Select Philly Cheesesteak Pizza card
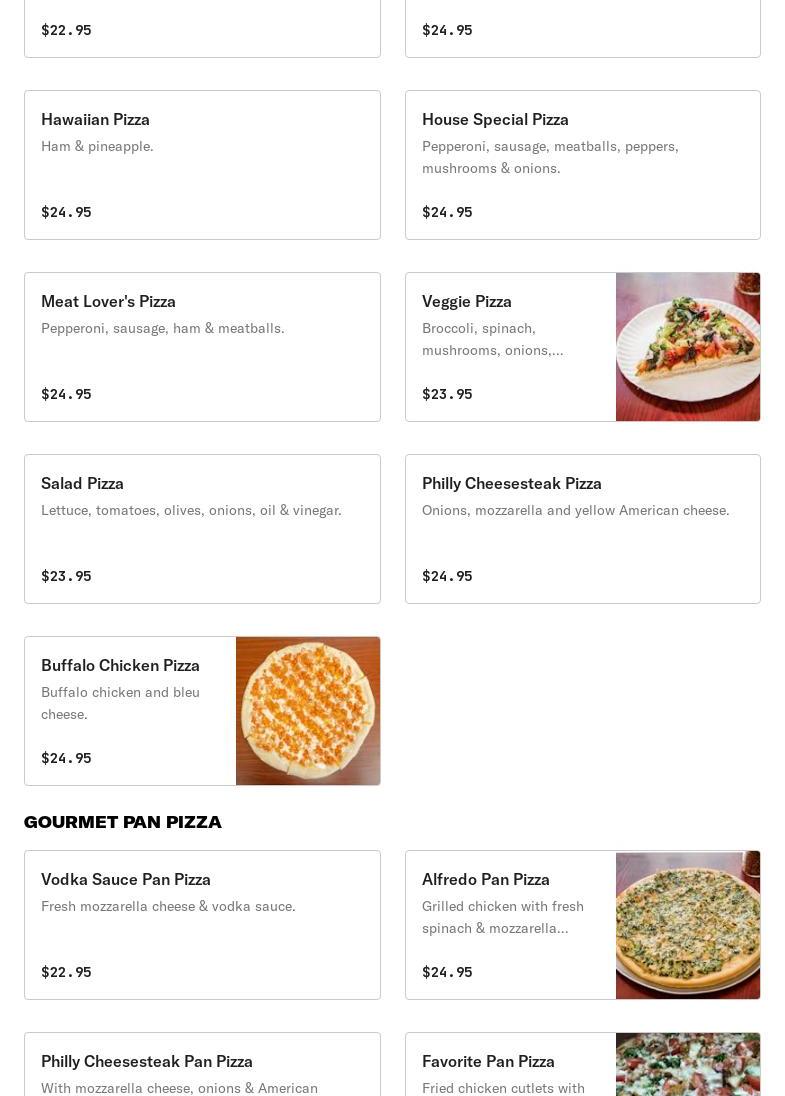This screenshot has width=785, height=1096. (x=582, y=529)
